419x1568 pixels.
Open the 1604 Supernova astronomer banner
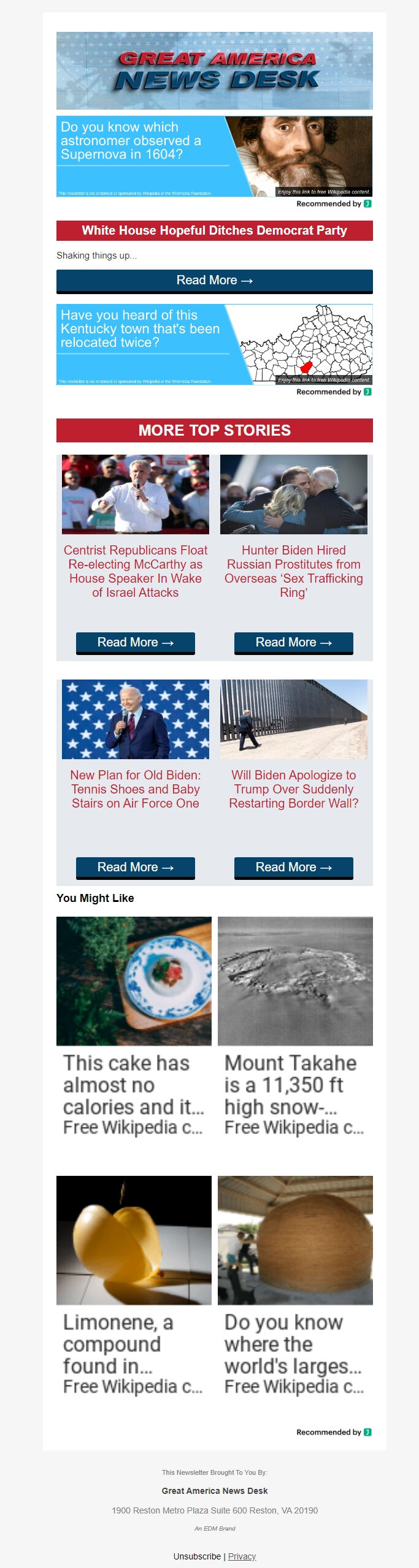(x=214, y=156)
